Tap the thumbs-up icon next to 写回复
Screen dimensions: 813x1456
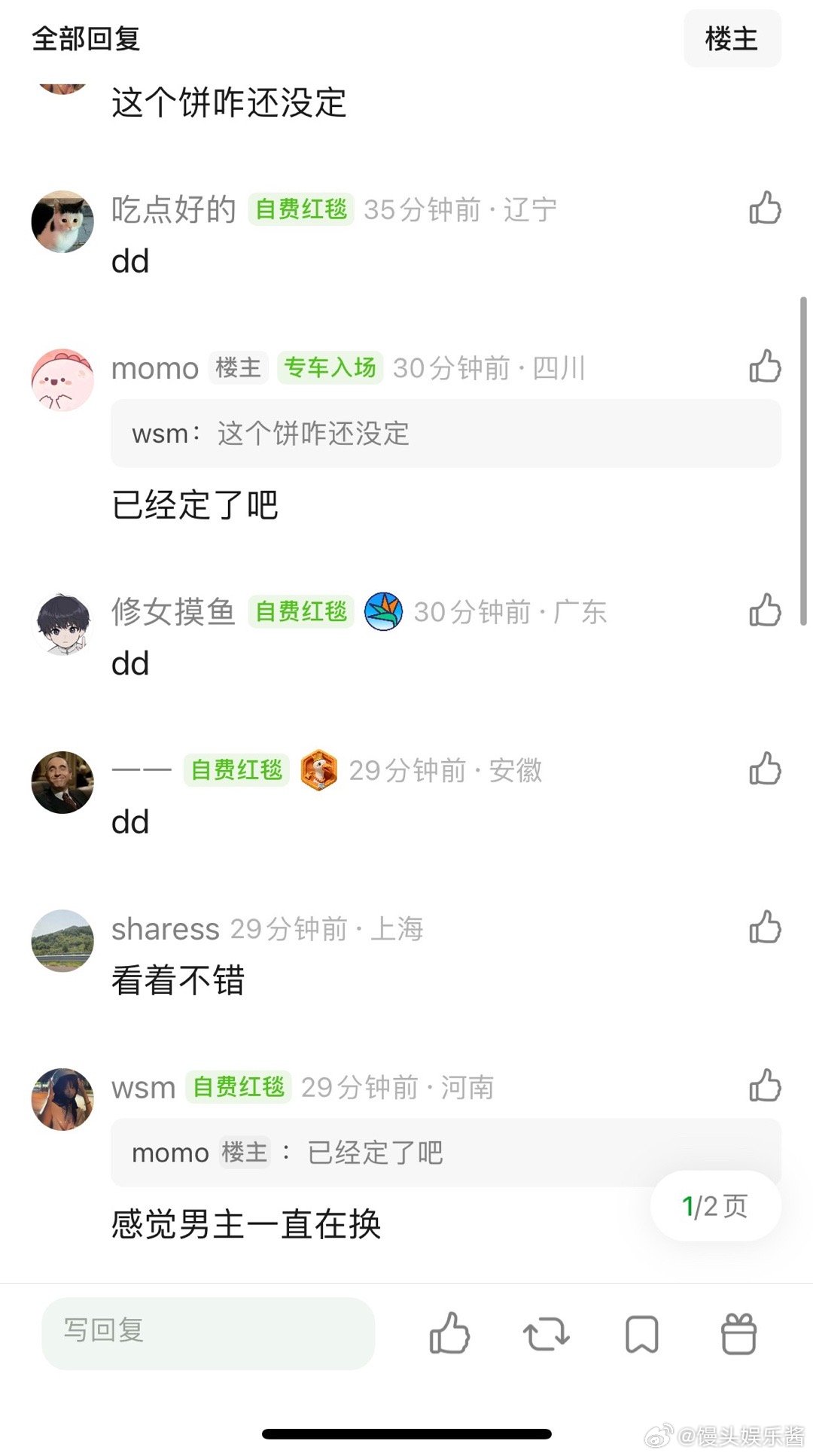pos(449,1333)
